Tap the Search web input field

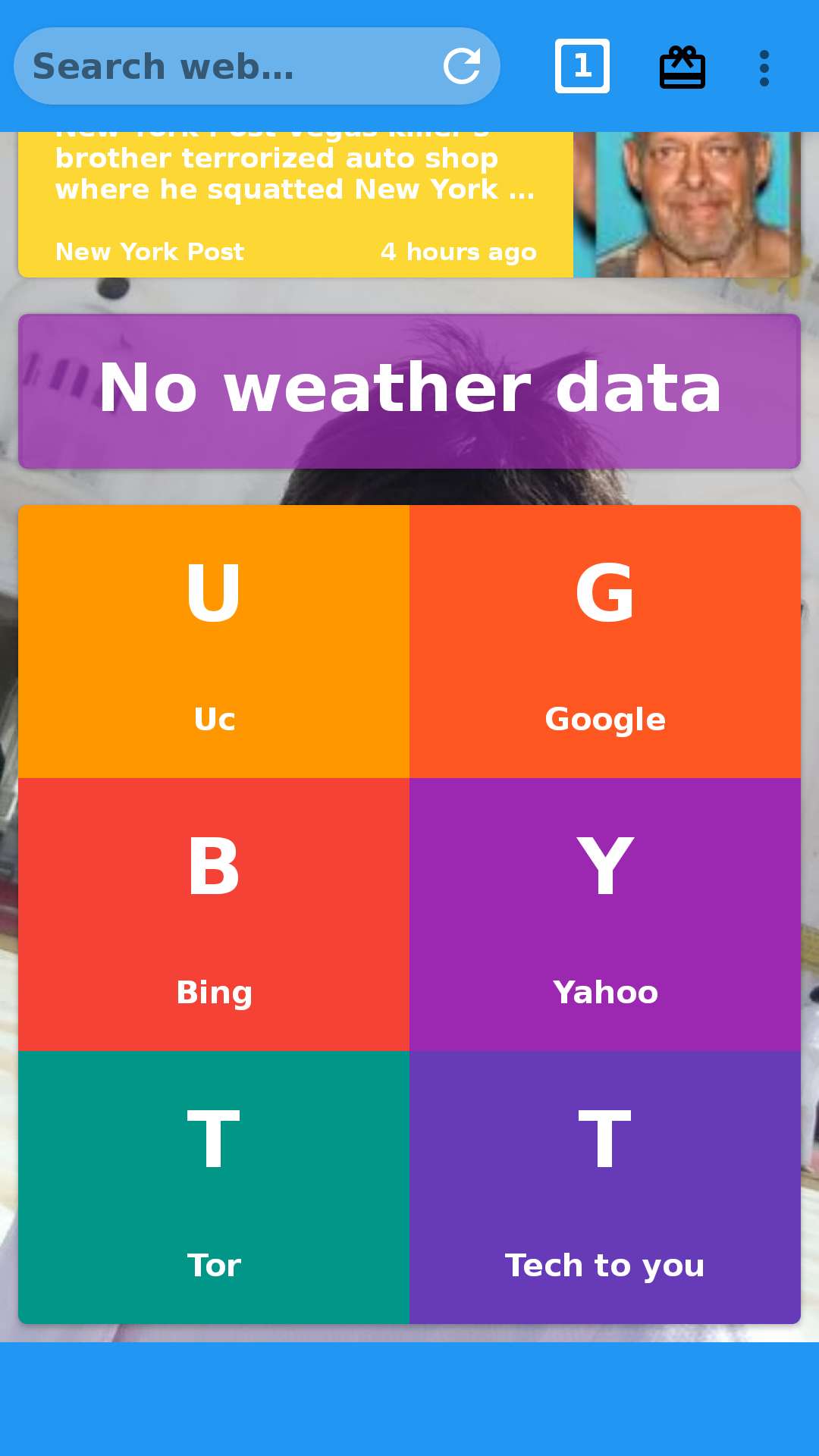pyautogui.click(x=227, y=67)
